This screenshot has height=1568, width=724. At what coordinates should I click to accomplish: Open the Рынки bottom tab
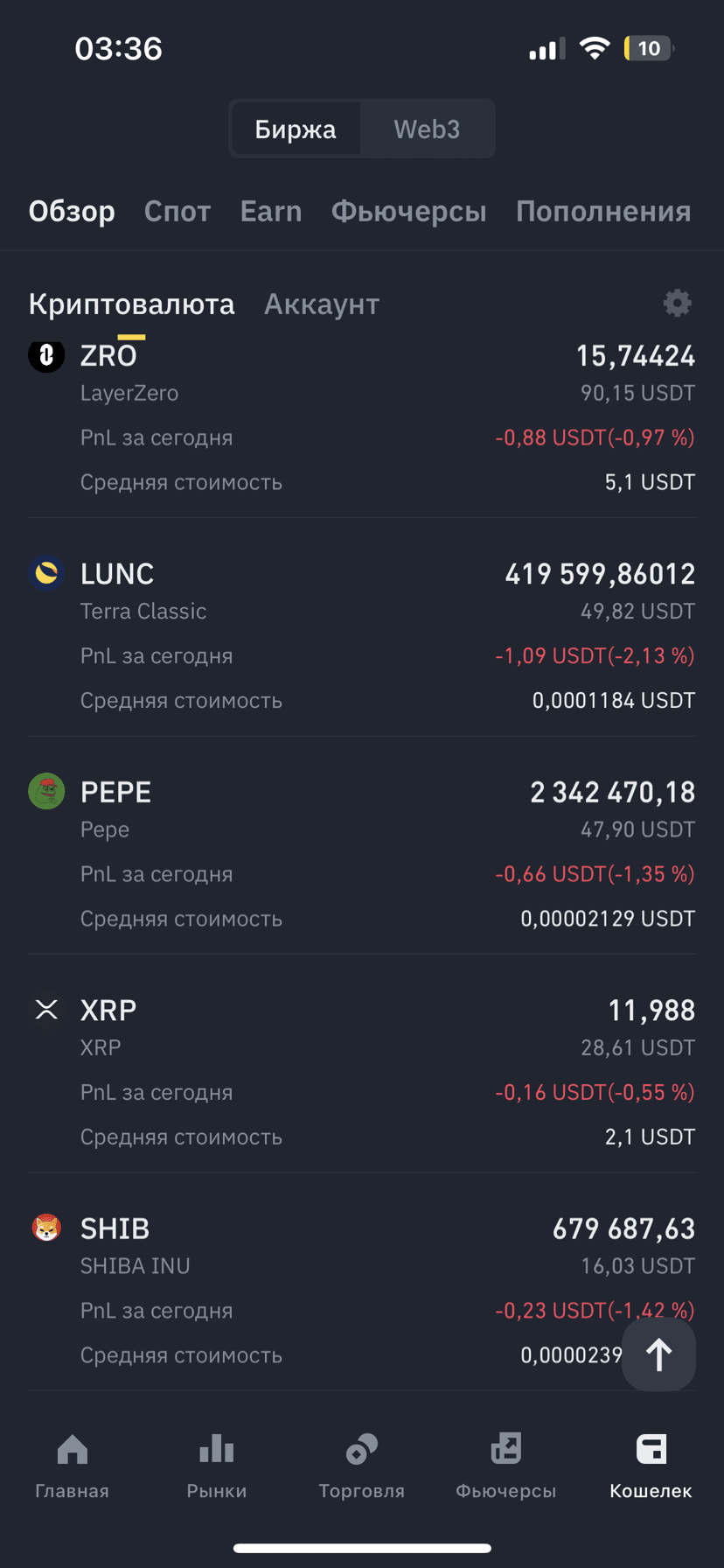point(217,1466)
